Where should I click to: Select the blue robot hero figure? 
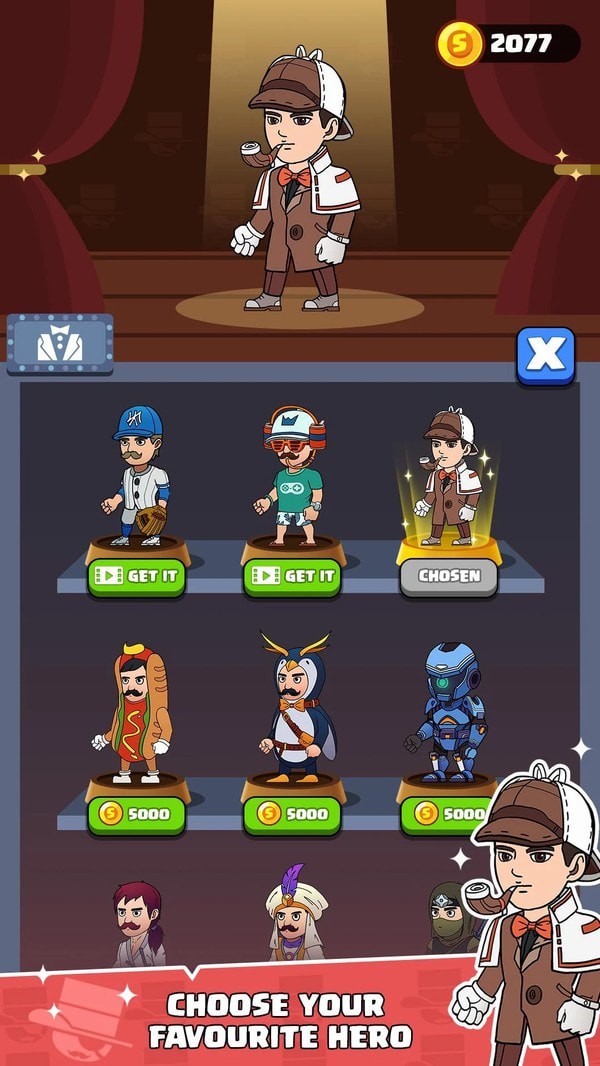pyautogui.click(x=449, y=710)
